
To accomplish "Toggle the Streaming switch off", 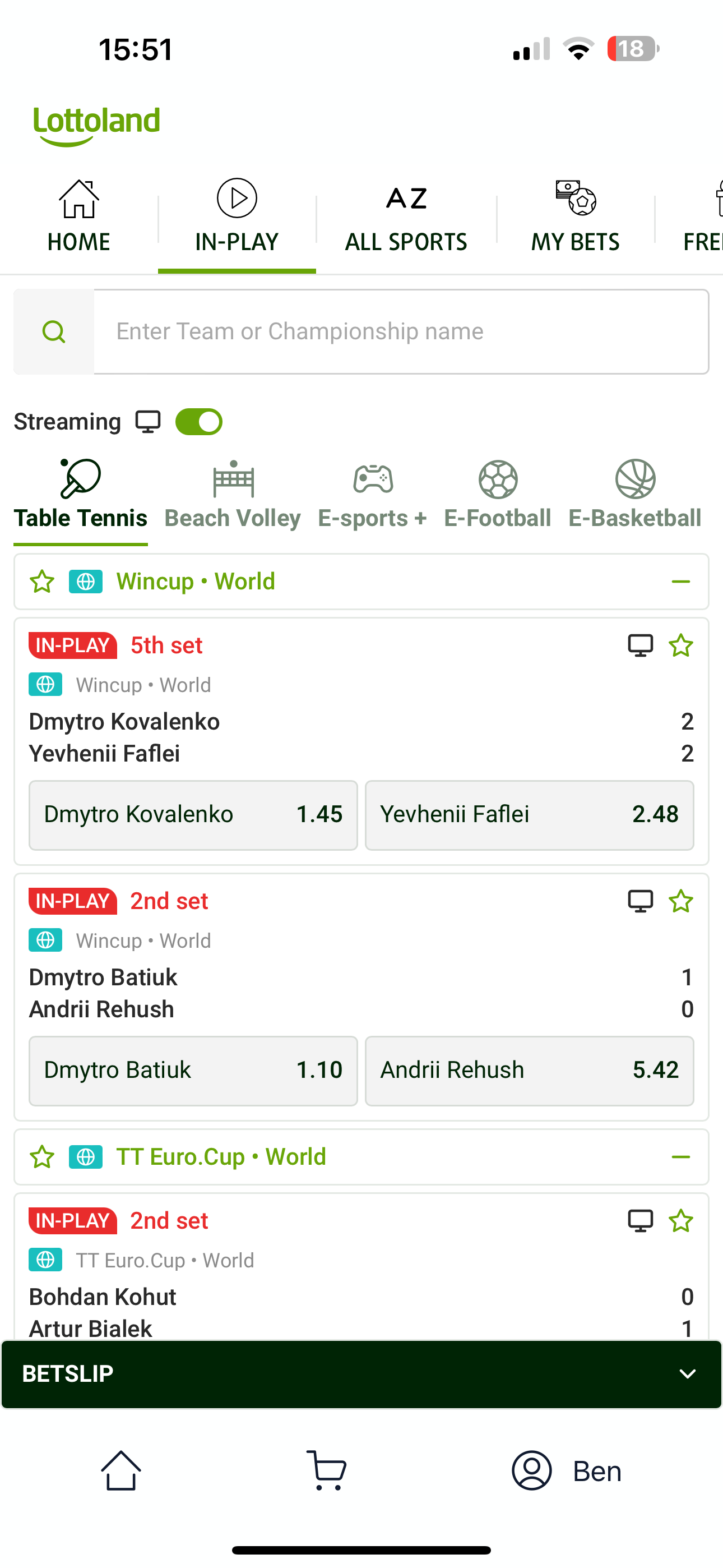I will [198, 421].
